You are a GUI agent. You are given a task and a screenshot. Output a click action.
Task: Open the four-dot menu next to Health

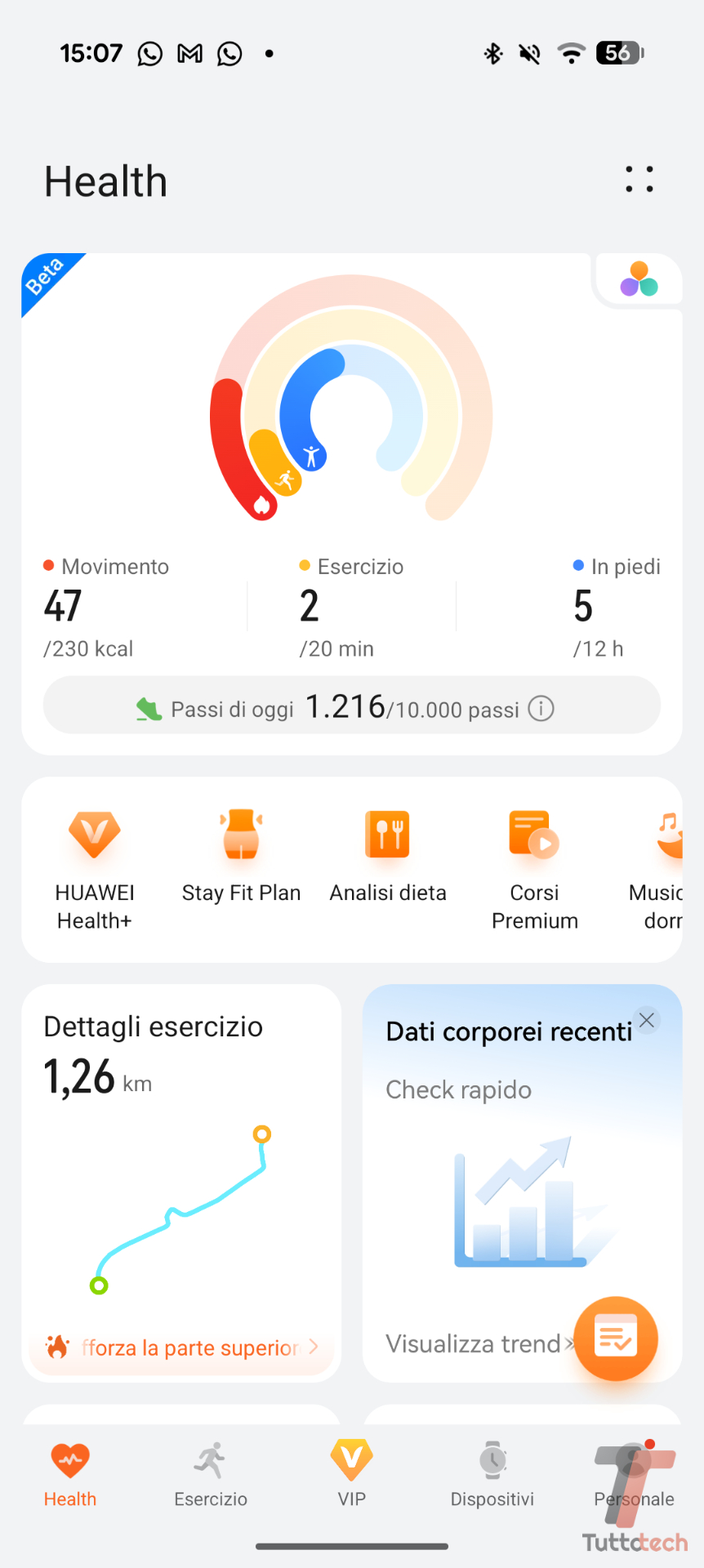639,180
